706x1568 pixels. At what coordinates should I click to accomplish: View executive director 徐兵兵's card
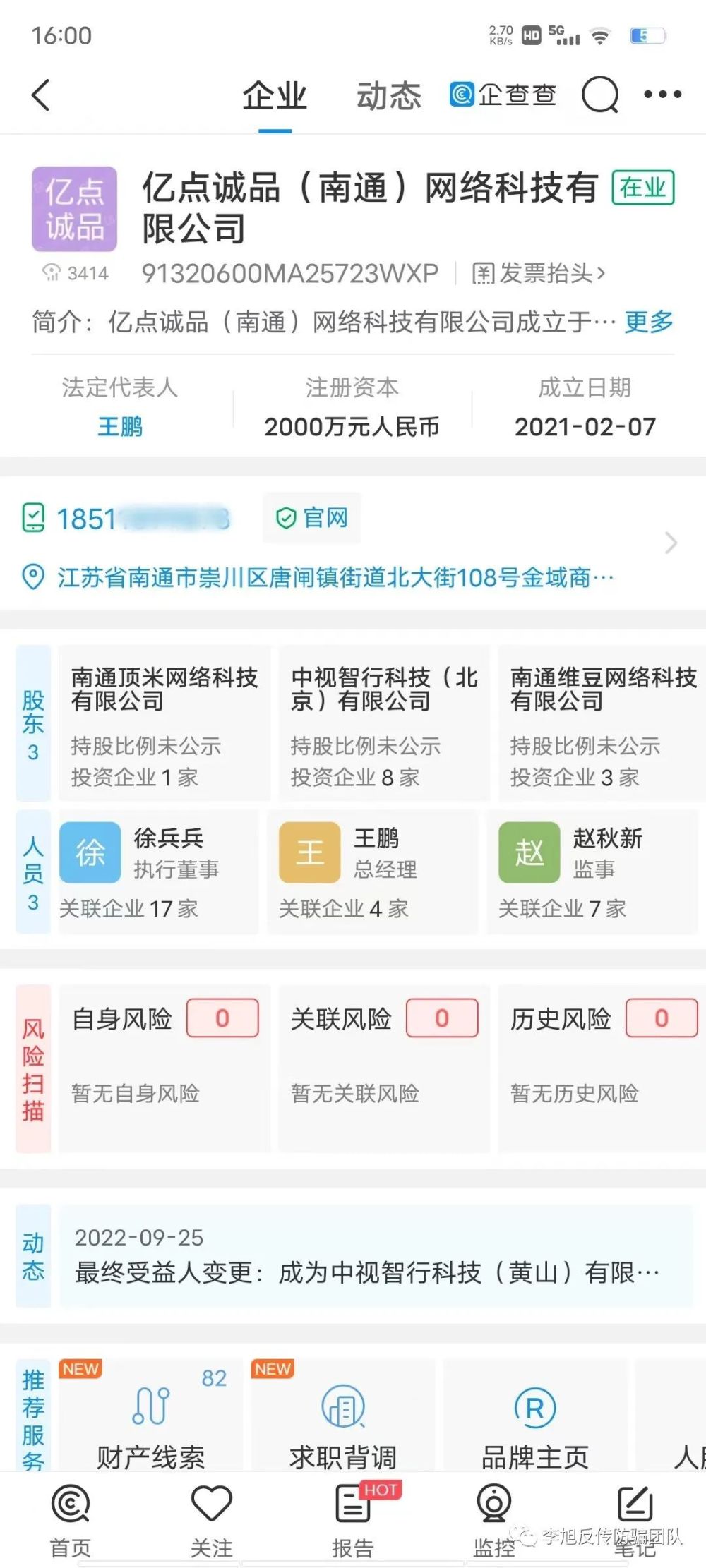[158, 871]
